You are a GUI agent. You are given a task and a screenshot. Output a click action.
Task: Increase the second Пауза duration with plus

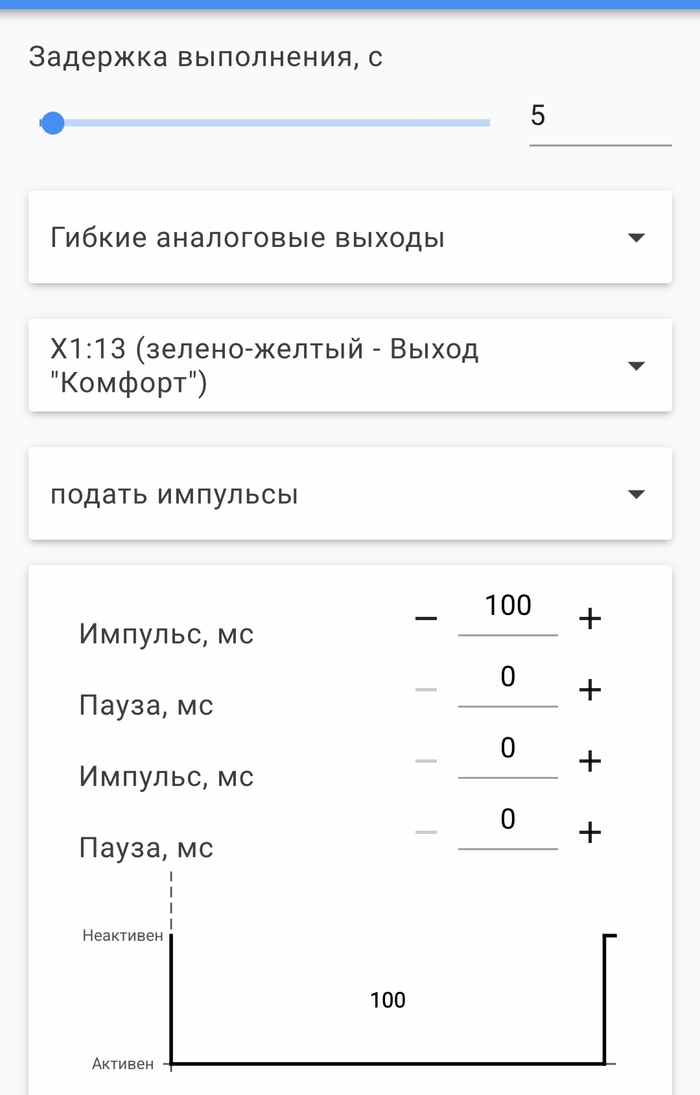point(590,832)
